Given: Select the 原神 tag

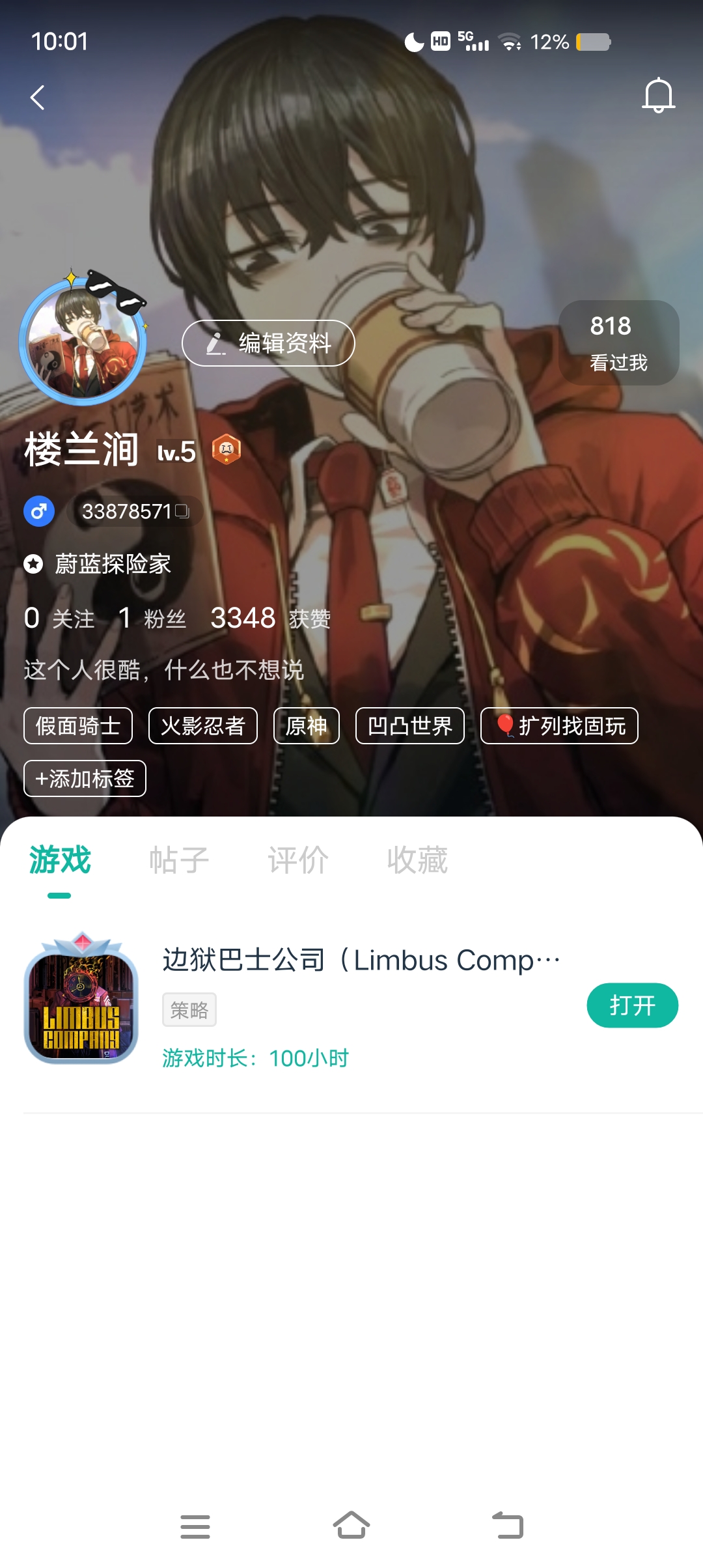Looking at the screenshot, I should click(307, 725).
